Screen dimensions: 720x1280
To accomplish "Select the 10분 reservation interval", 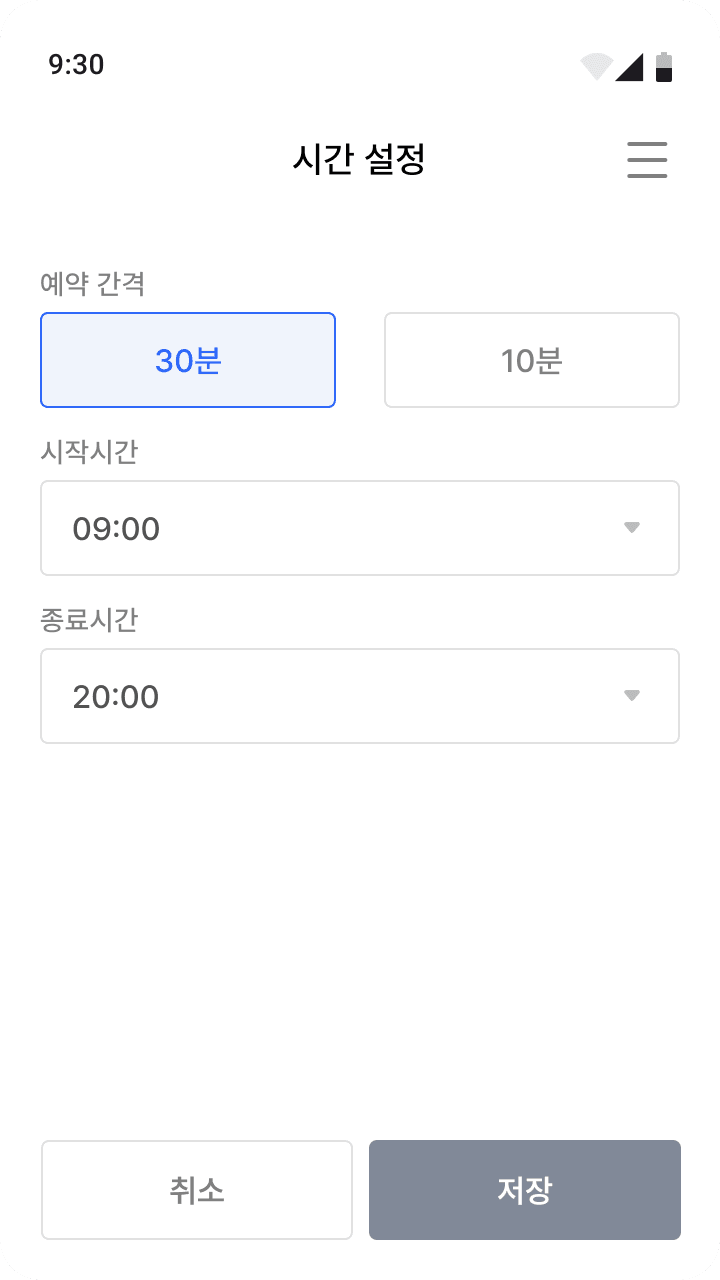I will click(531, 360).
